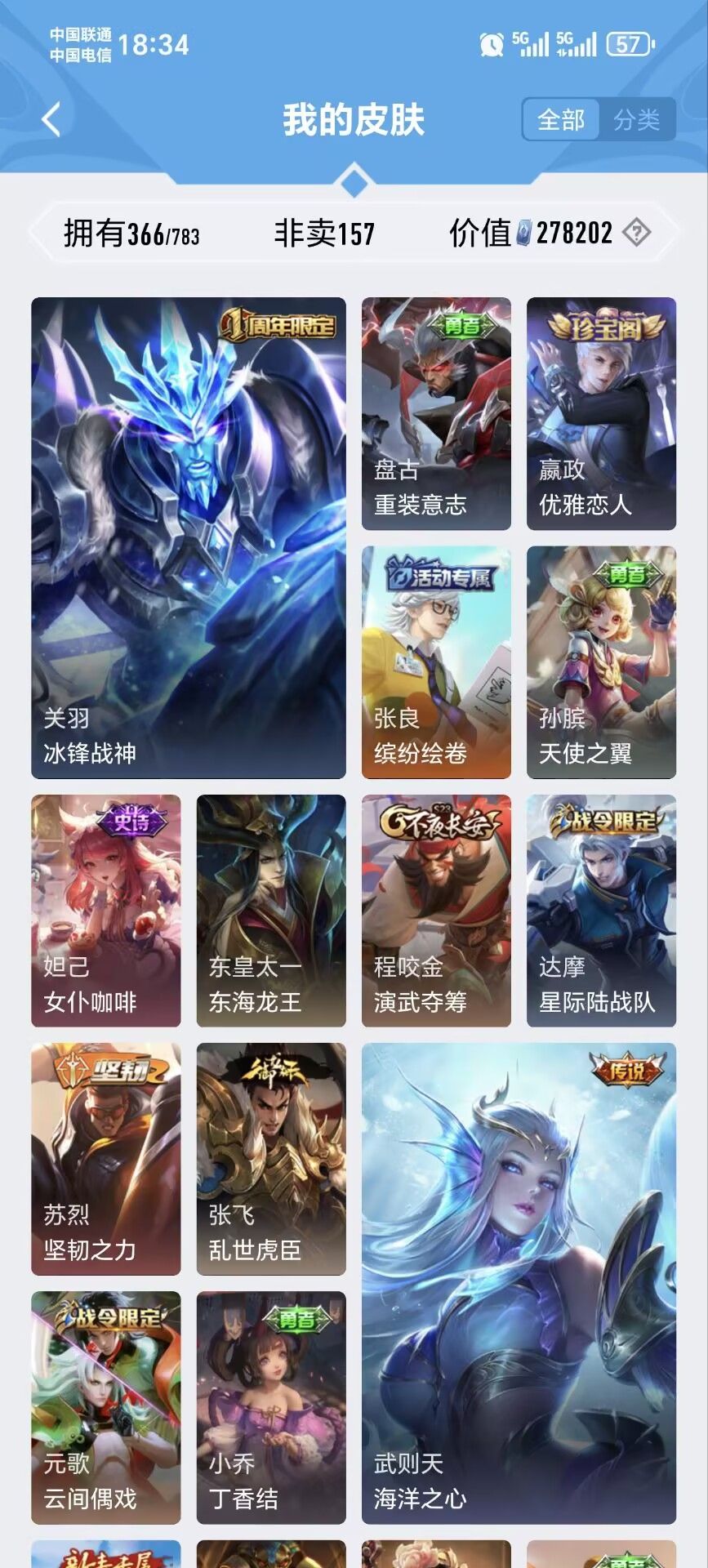The image size is (708, 1568).
Task: Open 孙膑 天使之翼 skin
Action: click(x=601, y=661)
